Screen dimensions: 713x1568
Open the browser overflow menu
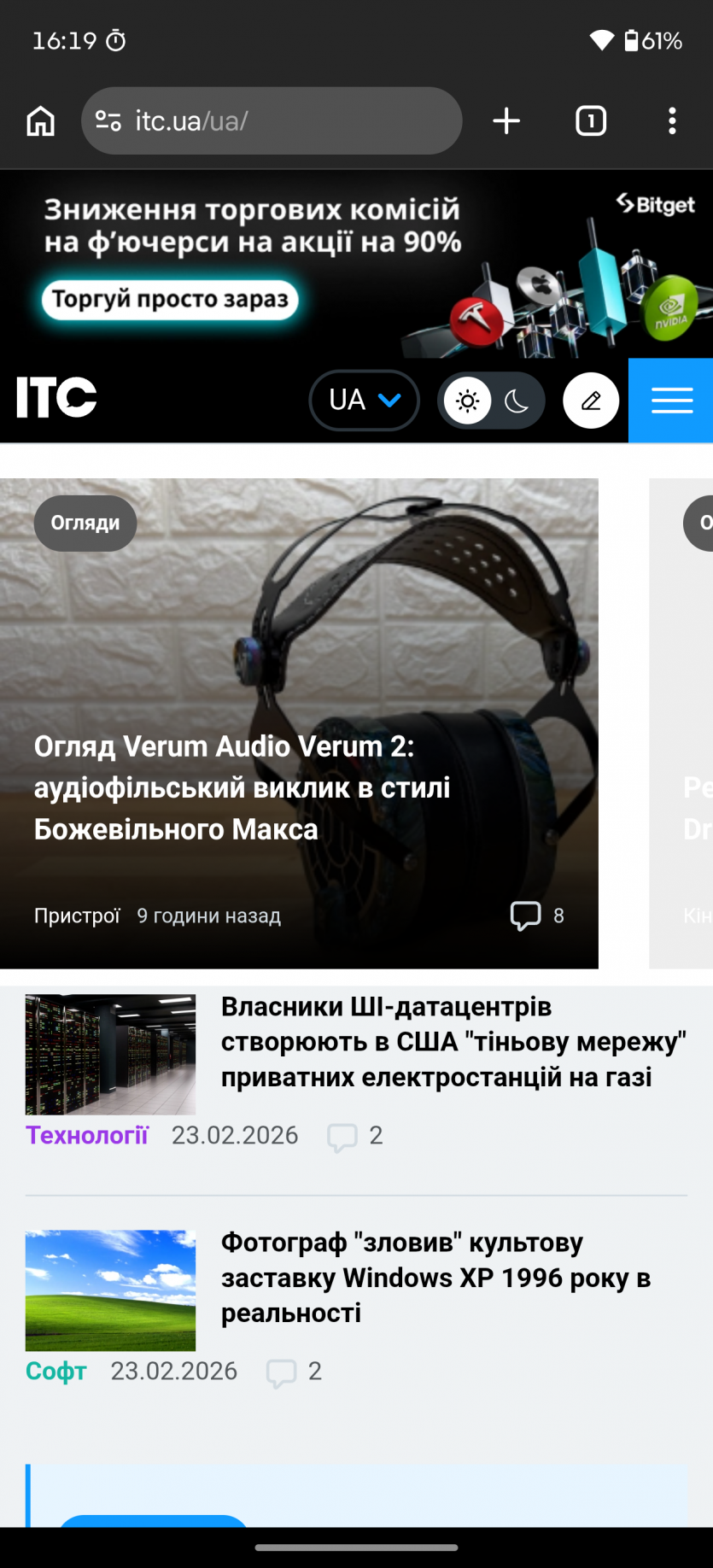tap(672, 121)
